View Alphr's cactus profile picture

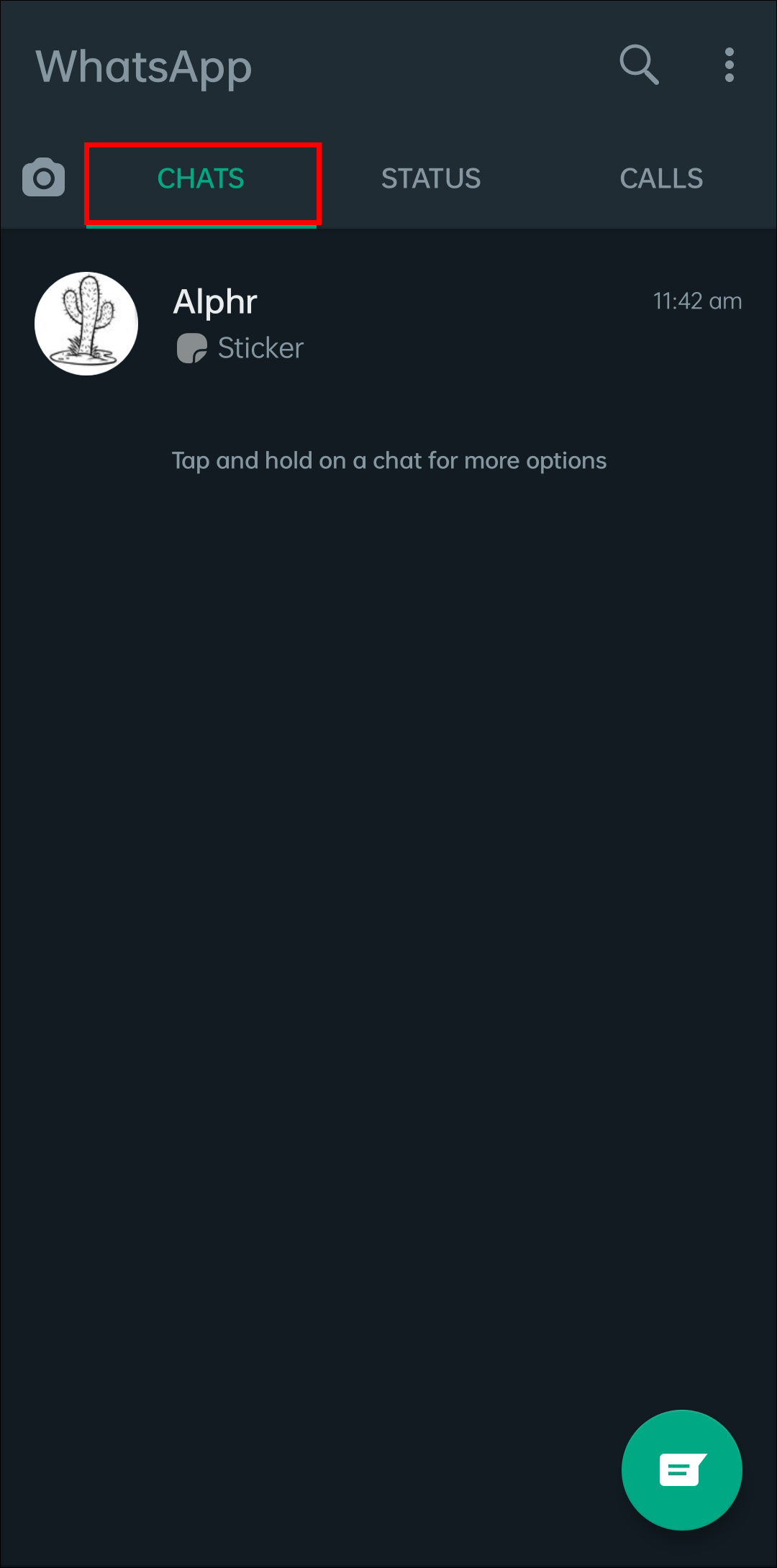point(86,324)
